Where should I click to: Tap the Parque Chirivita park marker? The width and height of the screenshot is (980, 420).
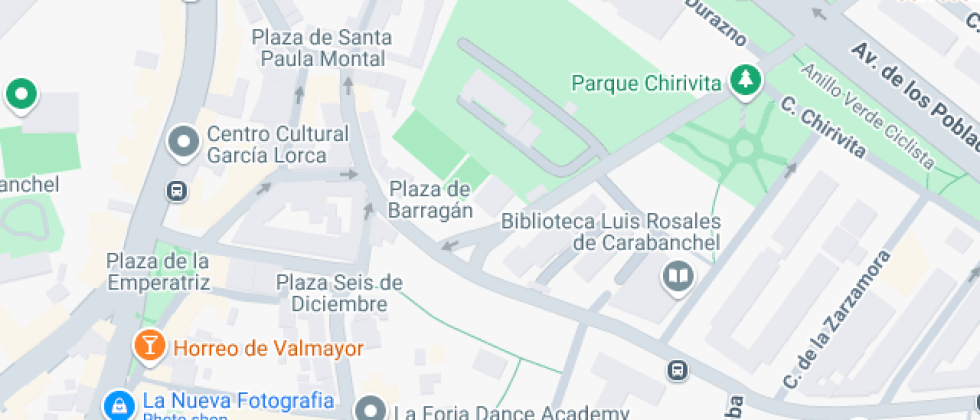click(744, 81)
